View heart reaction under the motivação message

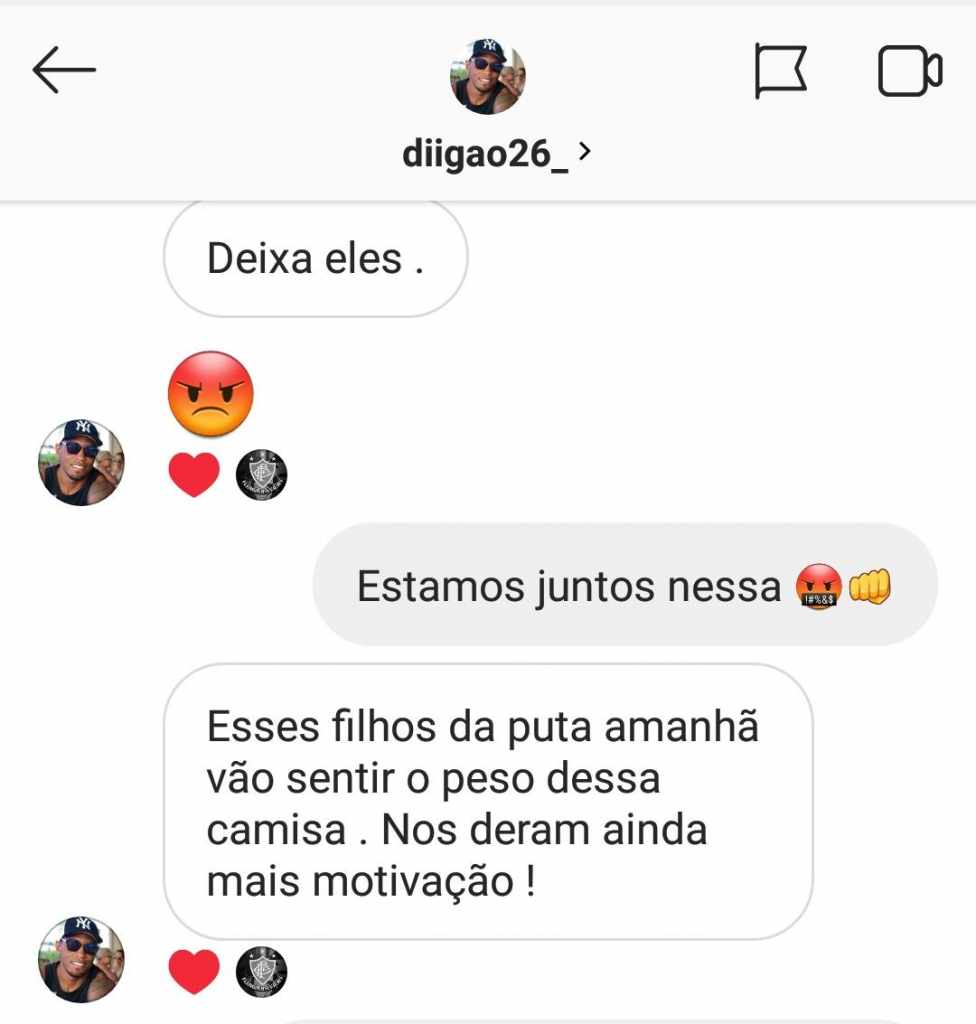point(194,972)
